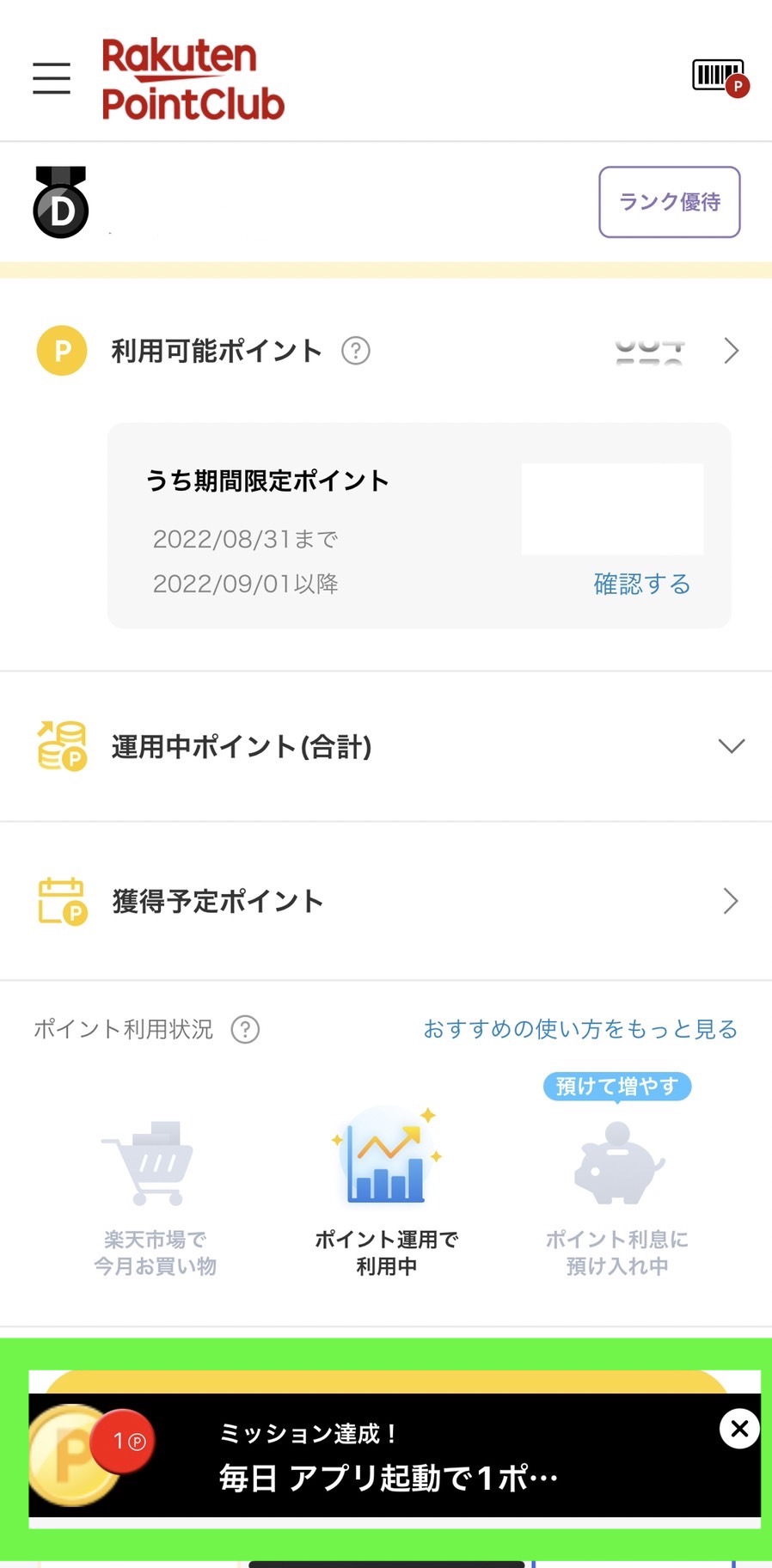The width and height of the screenshot is (772, 1568).
Task: Open おすすめの使い方をもっと見る link
Action: click(x=580, y=1029)
